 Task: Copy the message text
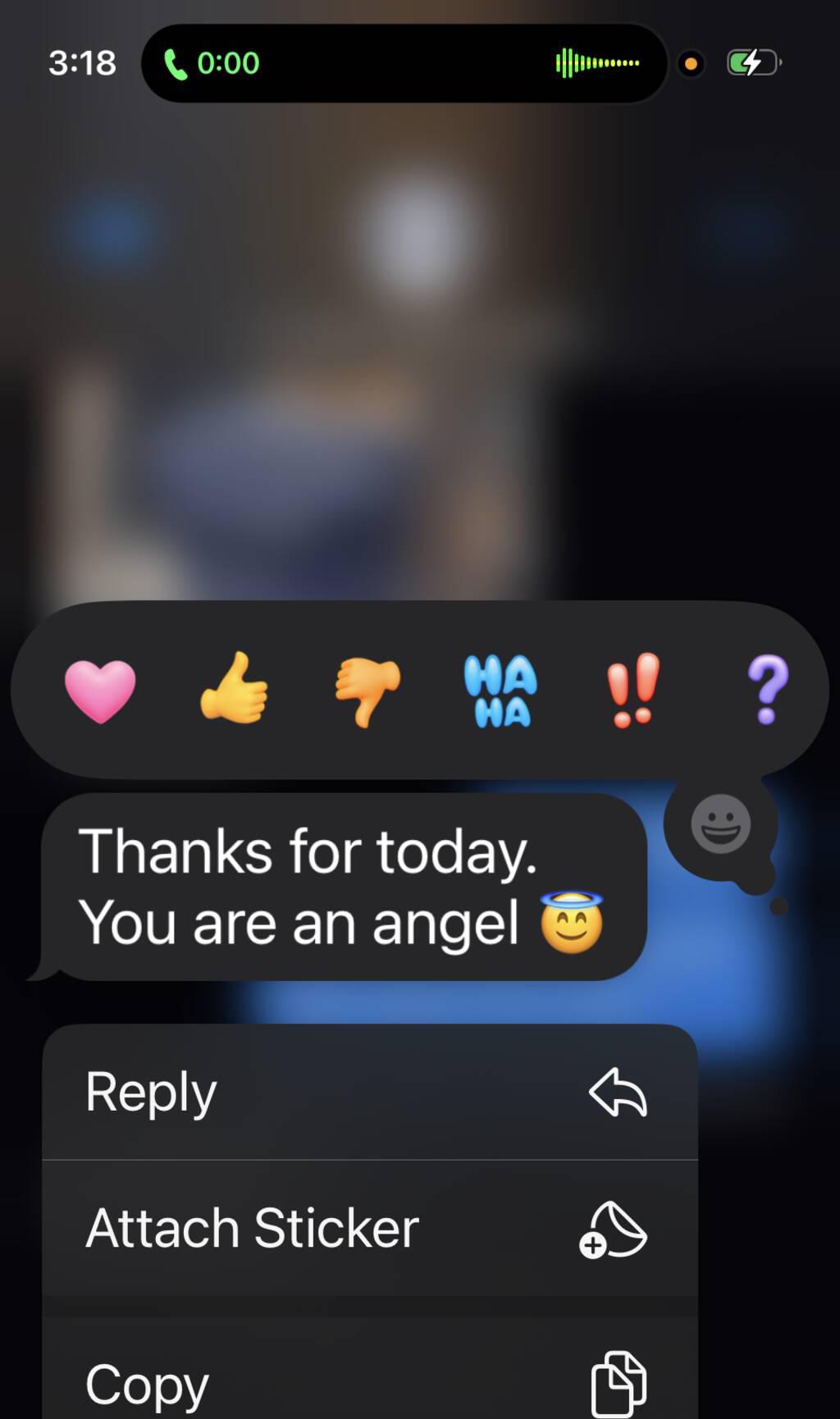[369, 1378]
